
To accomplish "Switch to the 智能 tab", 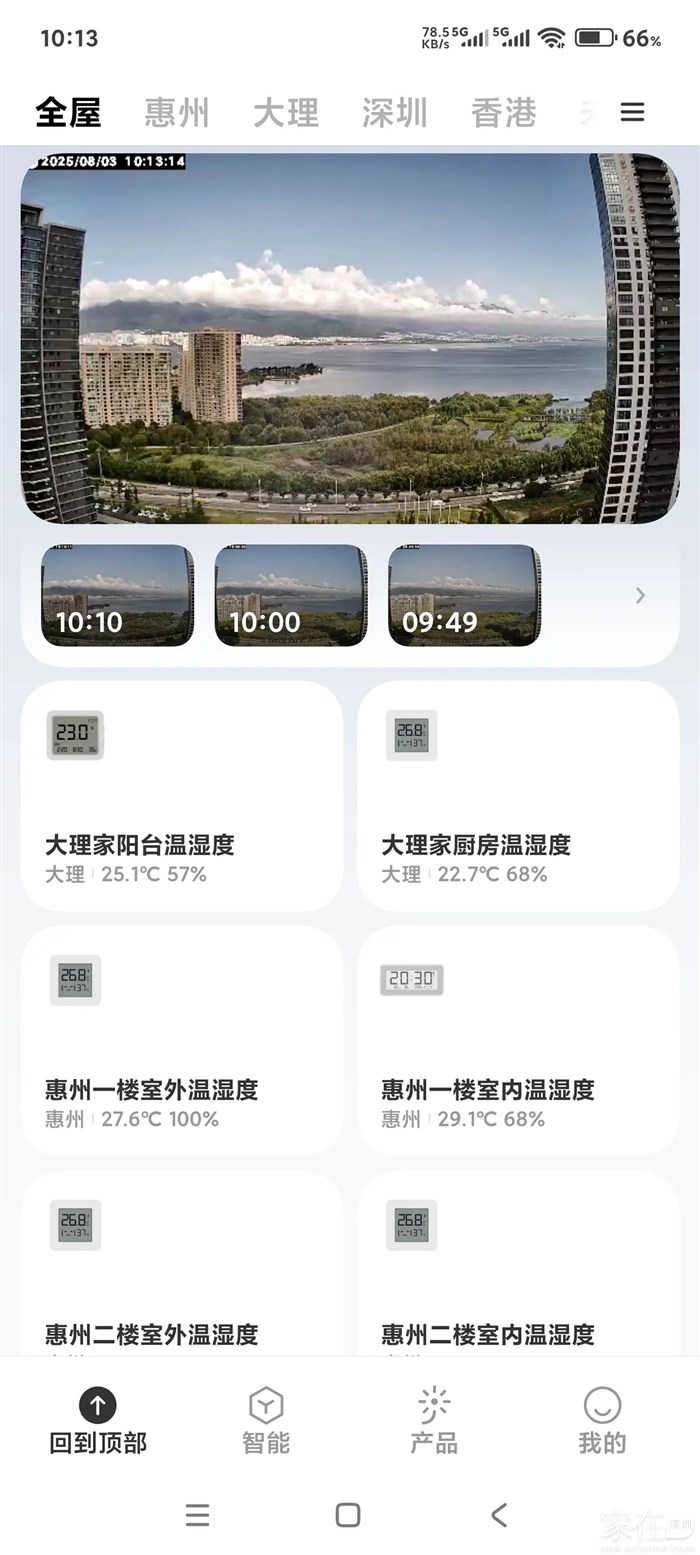I will tap(266, 1420).
